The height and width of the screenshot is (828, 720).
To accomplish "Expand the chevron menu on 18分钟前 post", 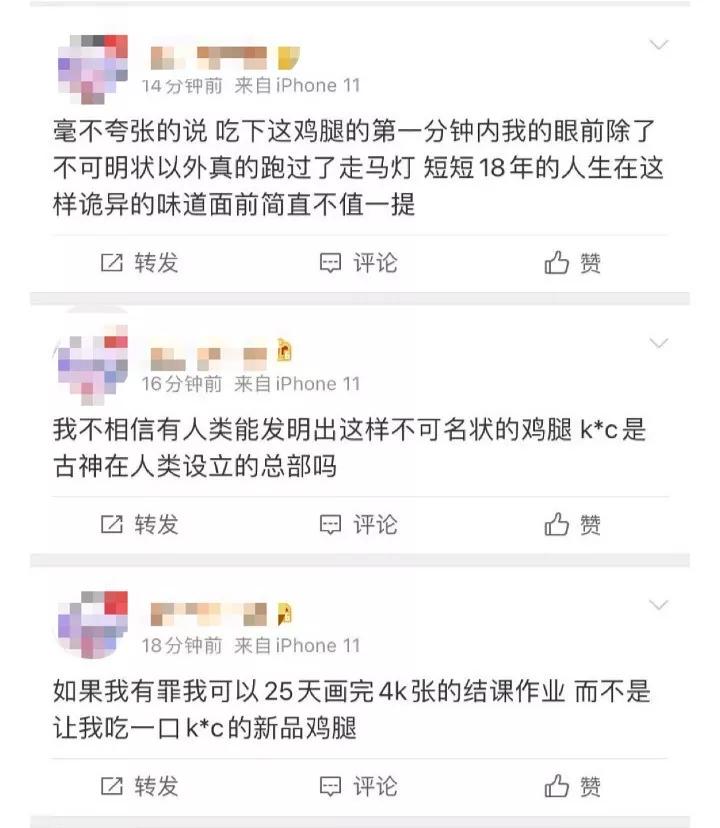I will pos(658,606).
